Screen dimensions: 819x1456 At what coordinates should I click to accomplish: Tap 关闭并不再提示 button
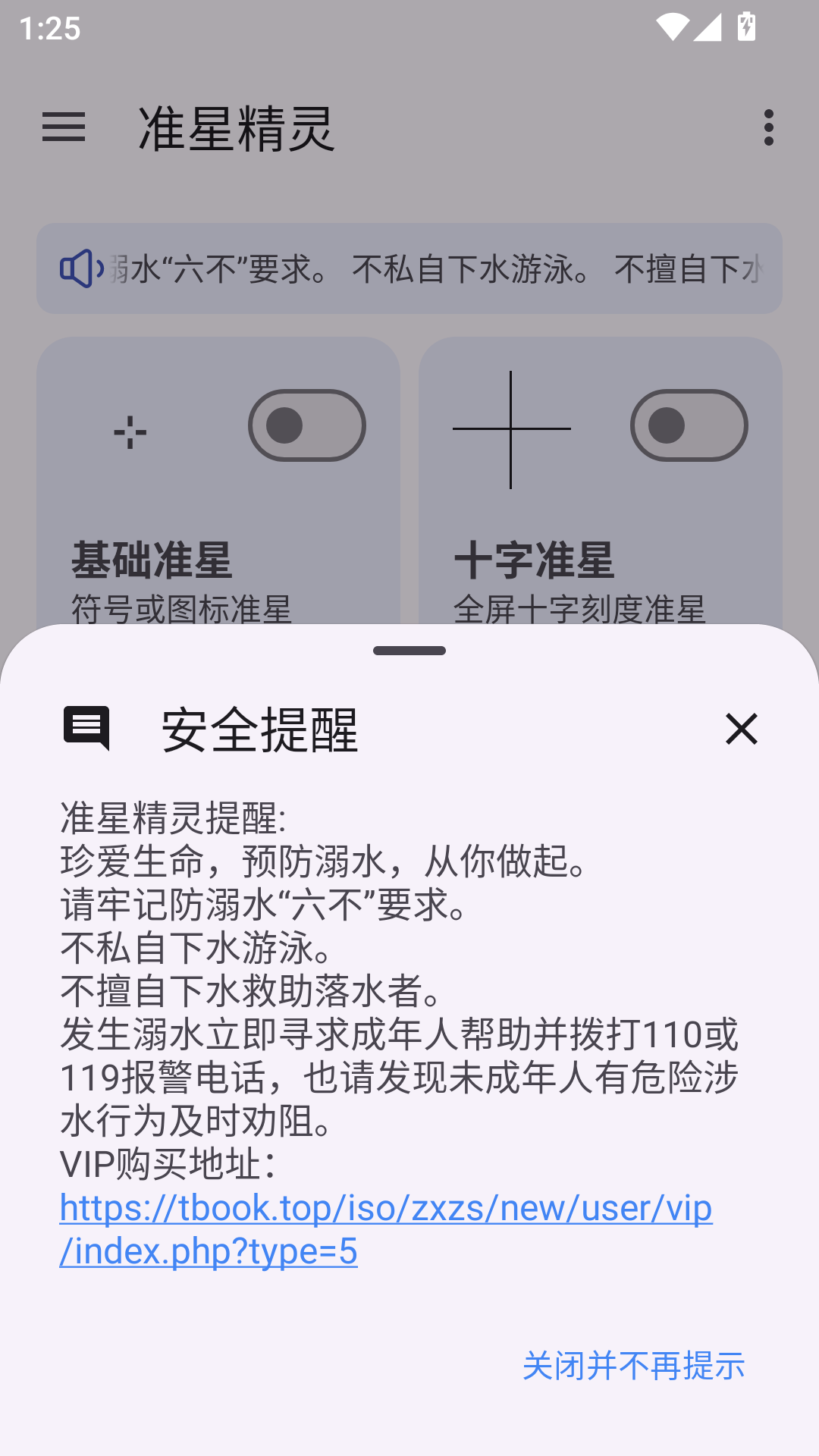tap(633, 1366)
